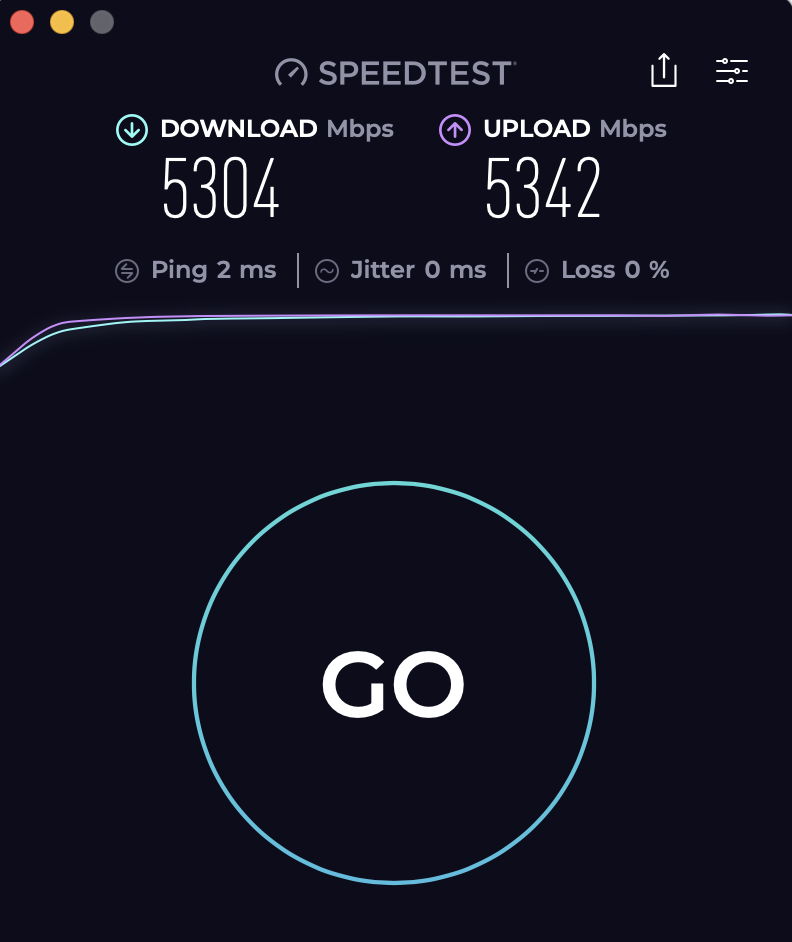Minimize the window with the yellow button
Viewport: 792px width, 942px height.
[62, 22]
